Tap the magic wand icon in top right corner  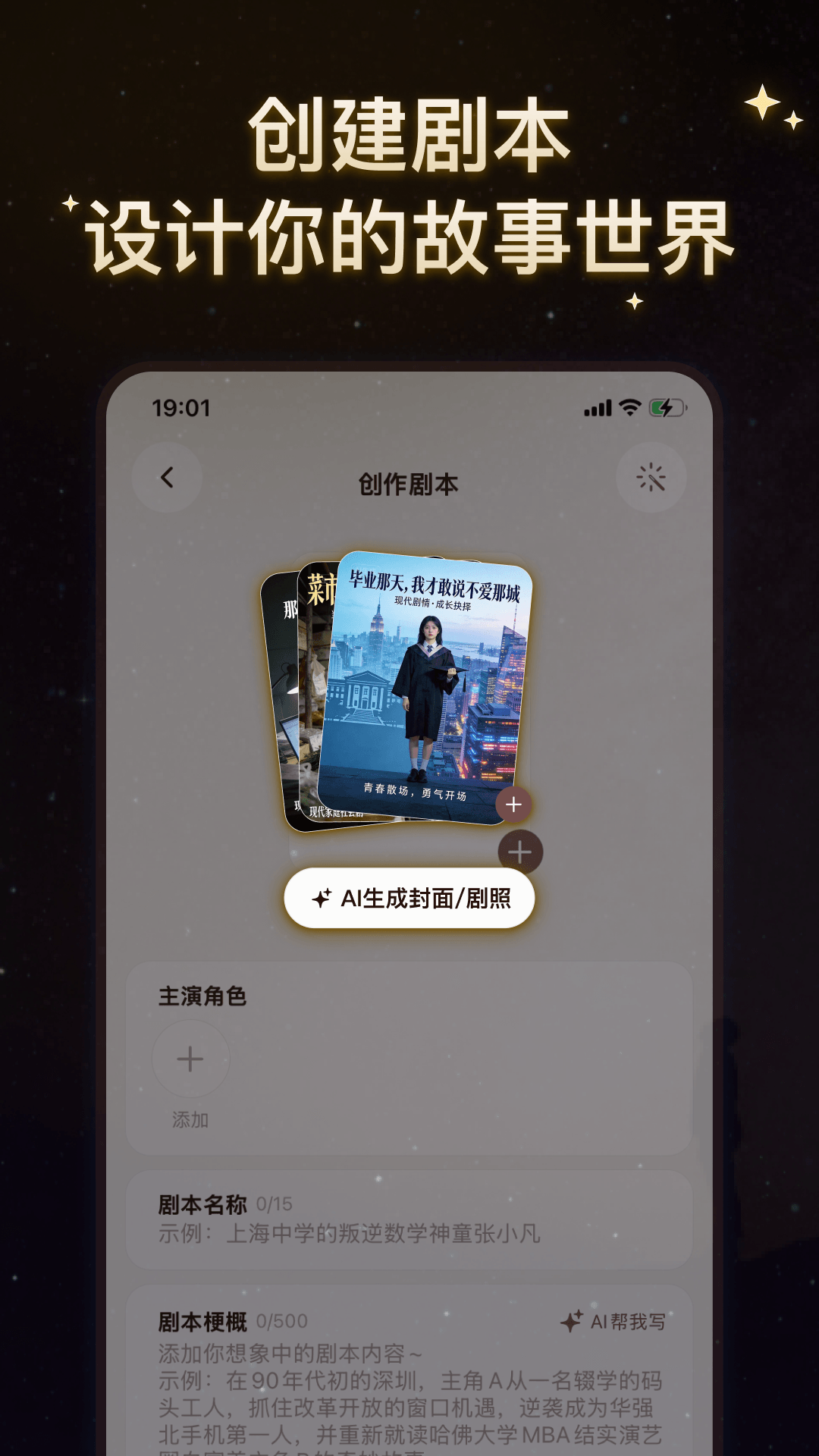pyautogui.click(x=651, y=478)
